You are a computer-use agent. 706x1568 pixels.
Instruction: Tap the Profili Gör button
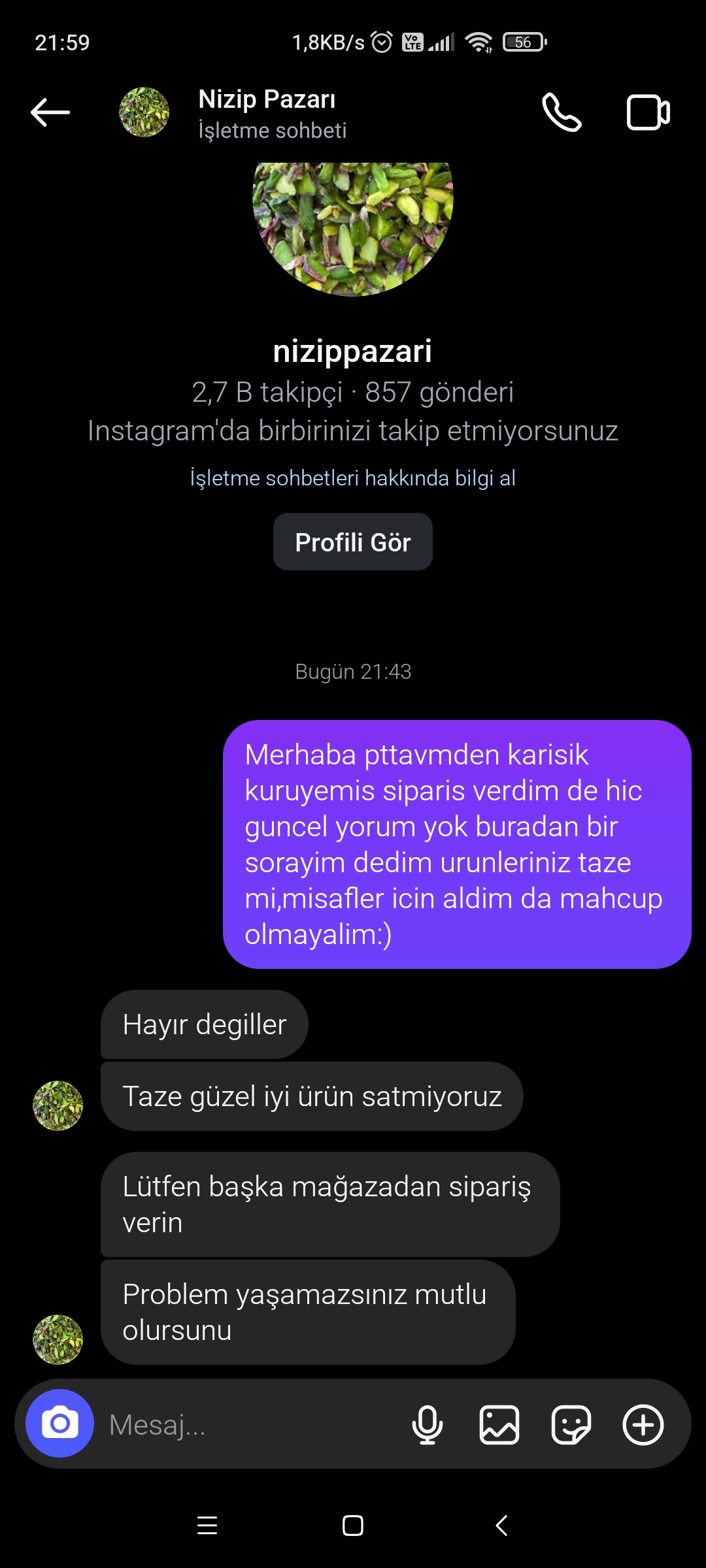tap(353, 542)
